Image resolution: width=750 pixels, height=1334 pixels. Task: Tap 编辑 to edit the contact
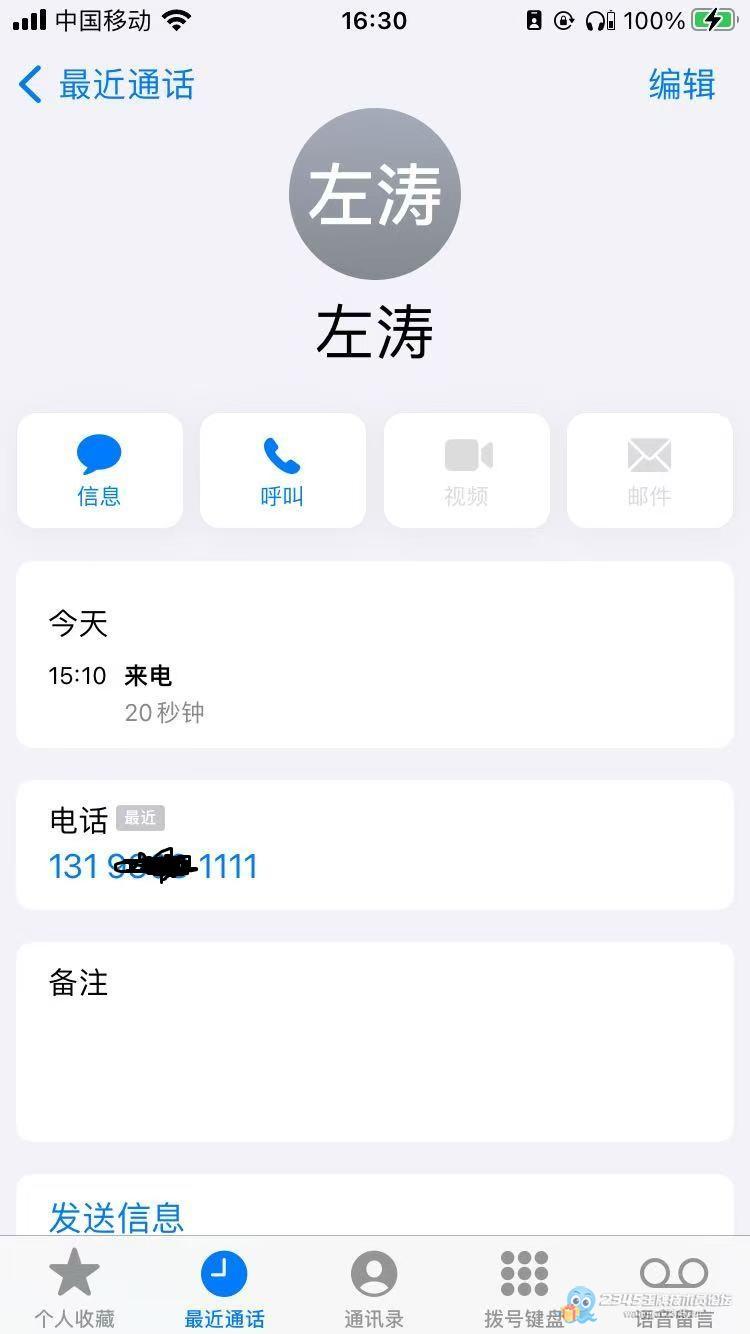coord(682,85)
